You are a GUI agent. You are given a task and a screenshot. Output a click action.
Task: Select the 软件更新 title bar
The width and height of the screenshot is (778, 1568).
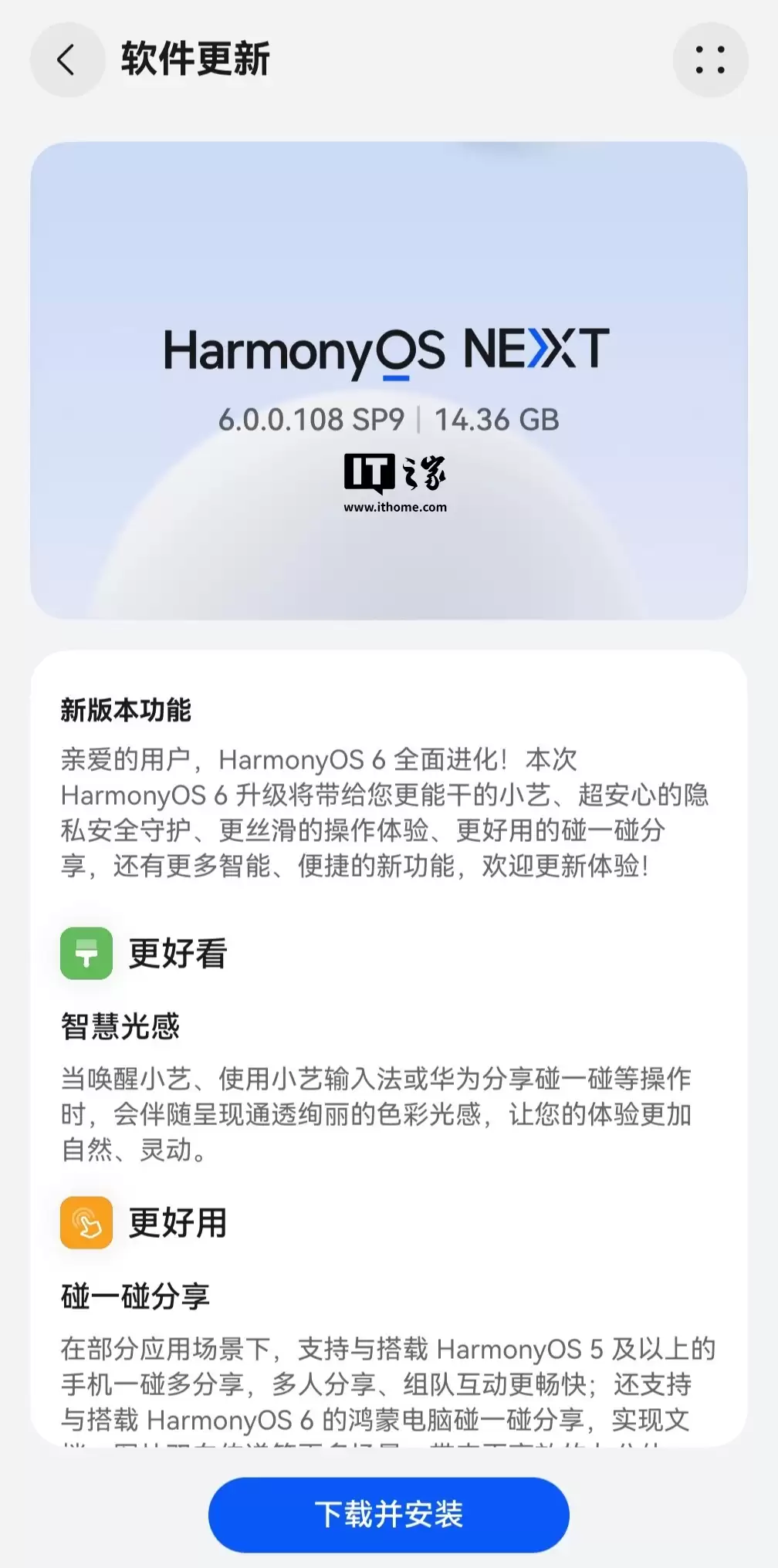coord(194,62)
